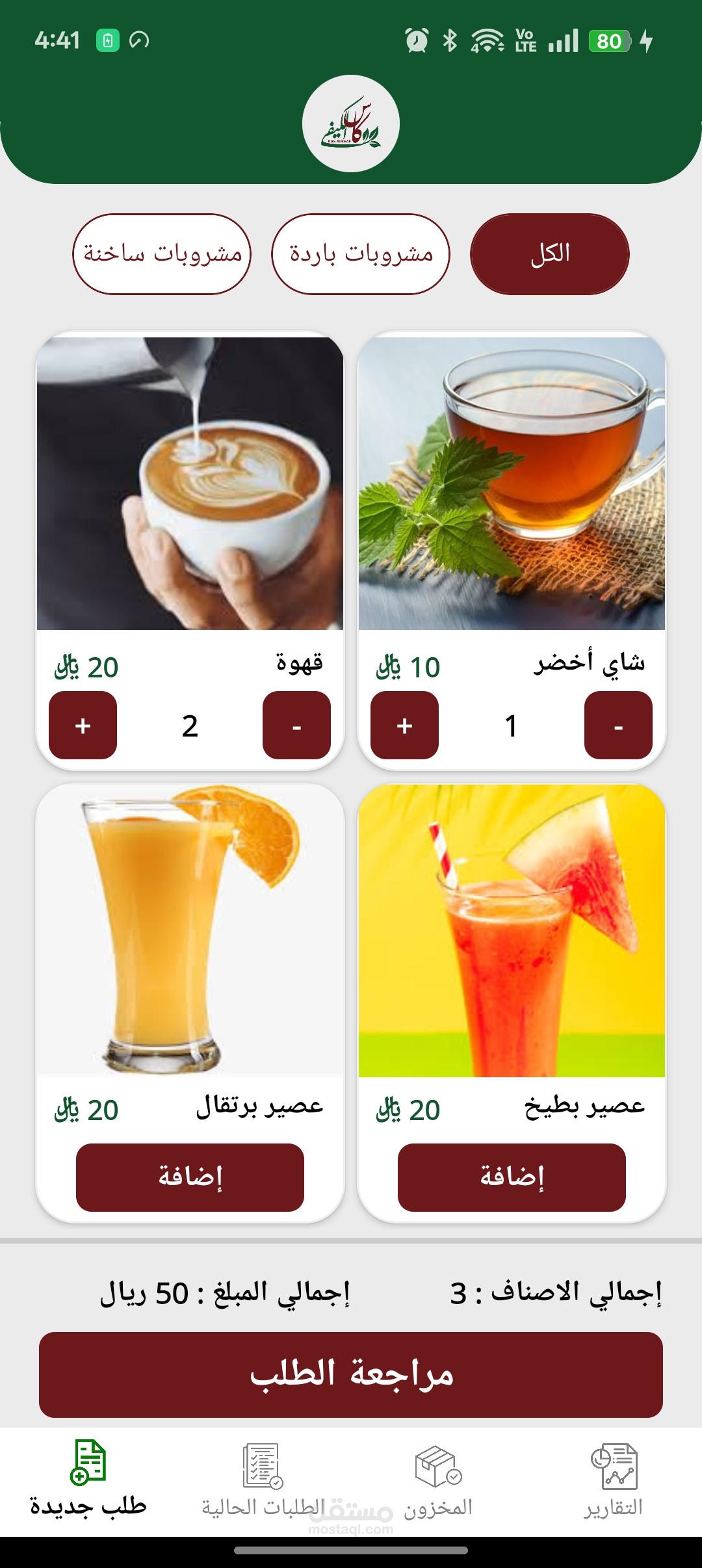The image size is (702, 1568).
Task: Decrease قهوة (coffee) quantity with minus
Action: (x=296, y=725)
